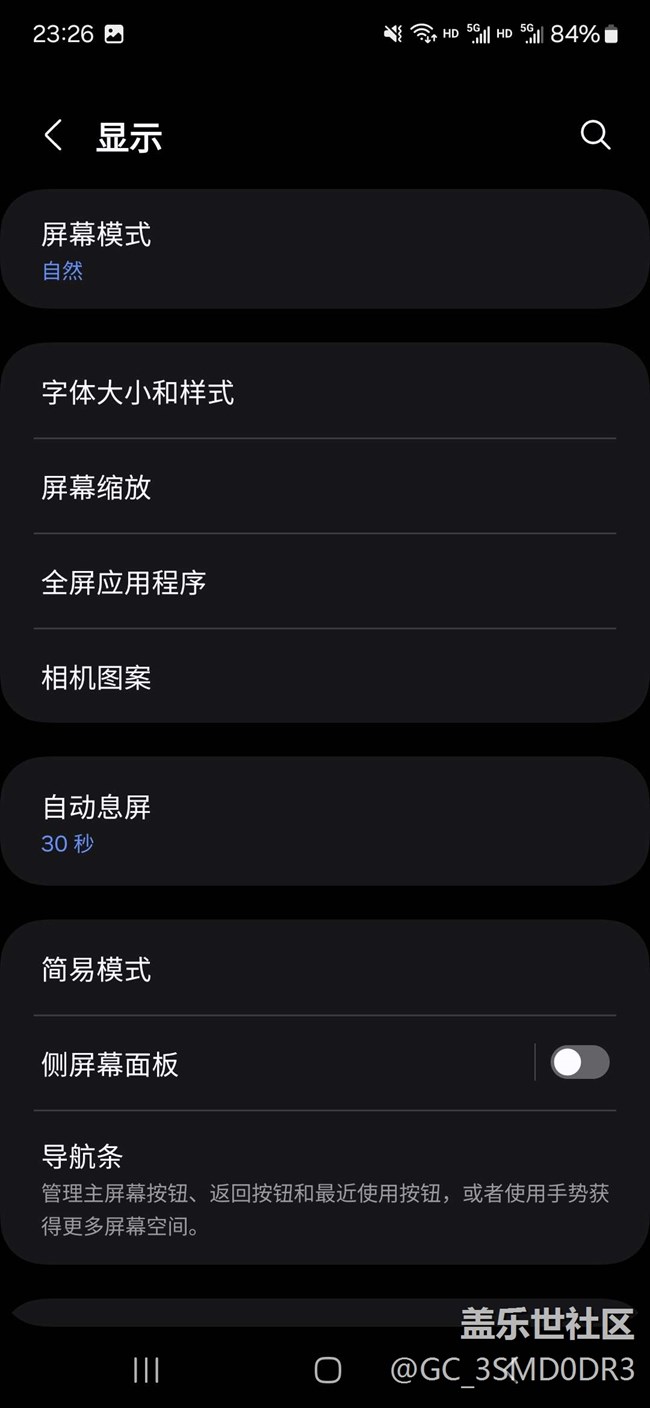Change the 自动息屏 timeout
Viewport: 650px width, 1408px height.
(x=325, y=822)
